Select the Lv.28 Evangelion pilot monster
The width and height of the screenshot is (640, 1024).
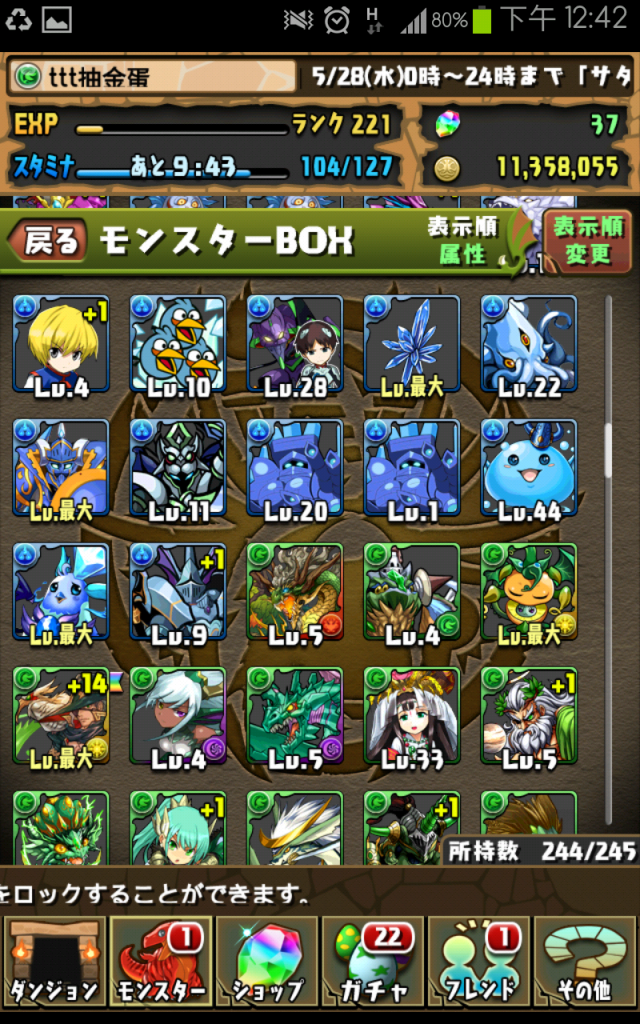295,345
